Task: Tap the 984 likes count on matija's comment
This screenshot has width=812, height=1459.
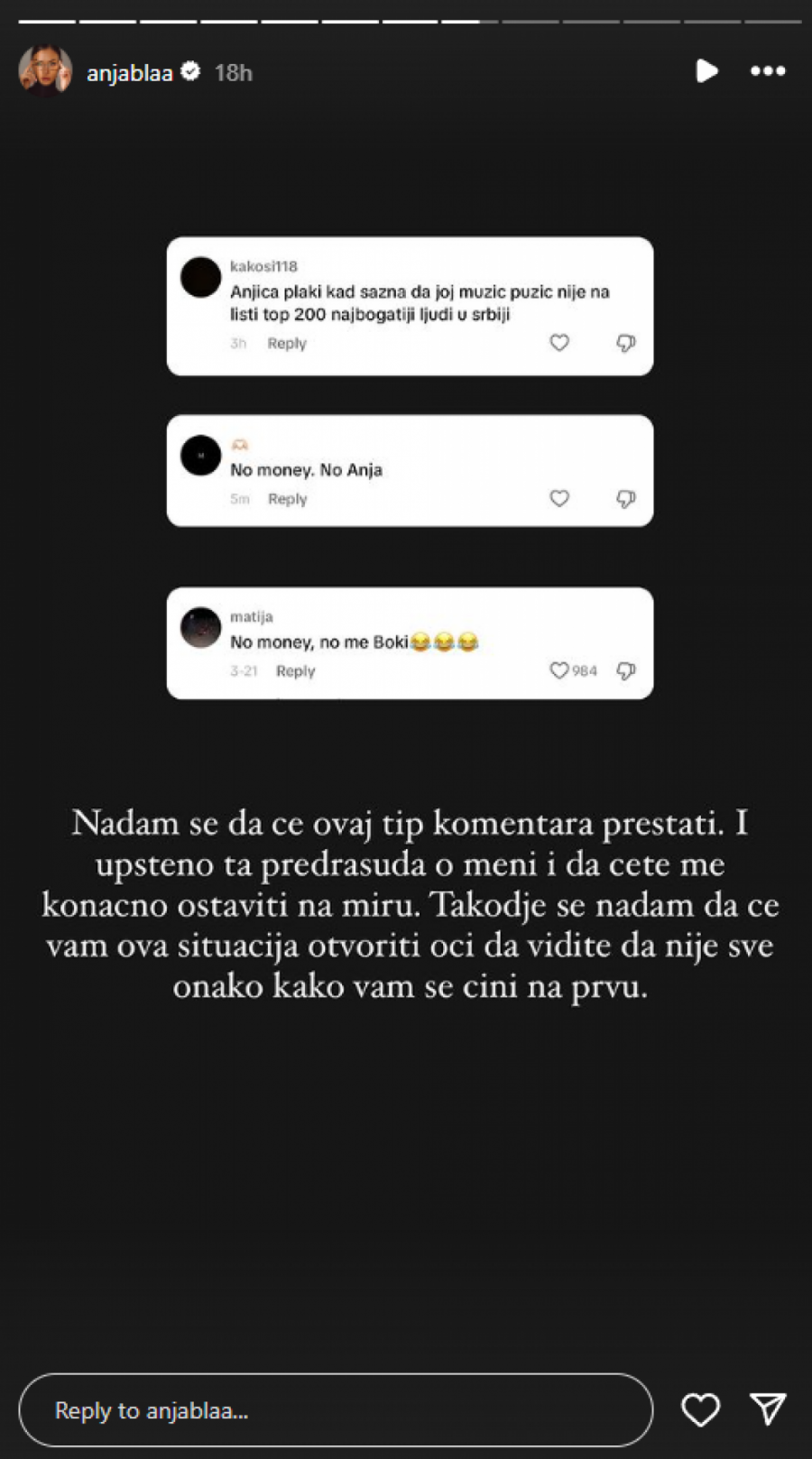Action: pyautogui.click(x=586, y=669)
